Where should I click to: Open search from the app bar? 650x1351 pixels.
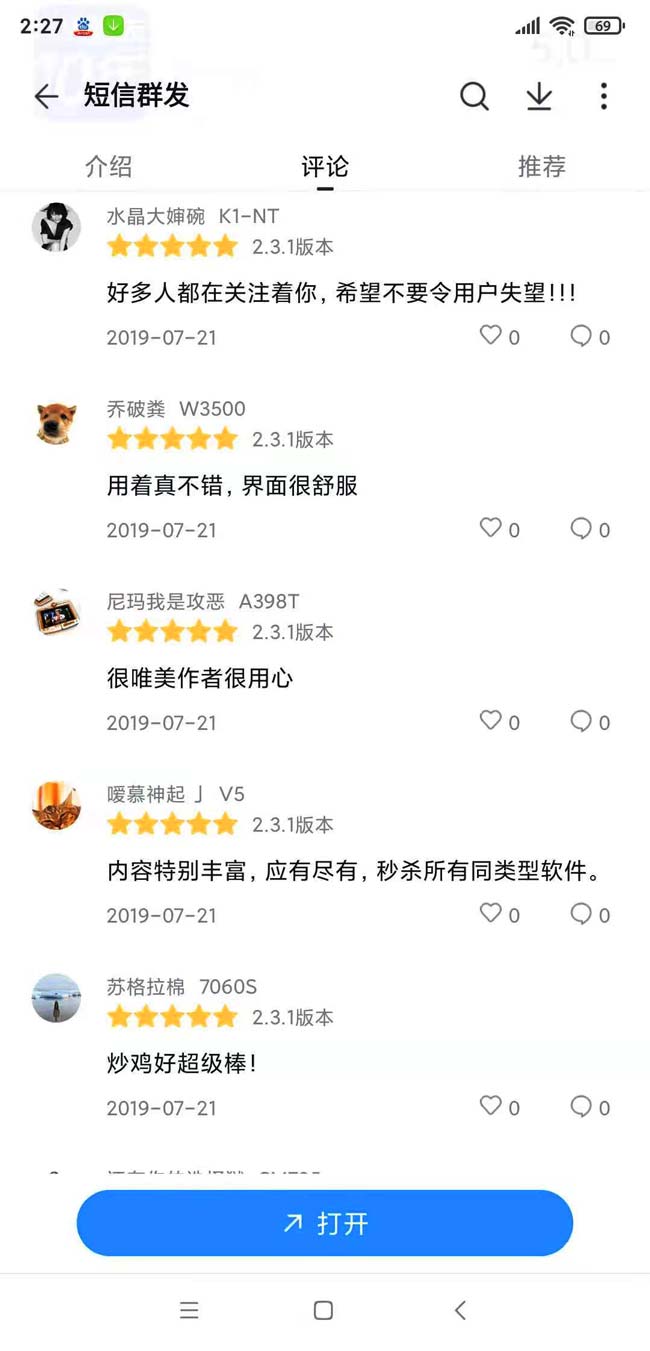[x=474, y=96]
